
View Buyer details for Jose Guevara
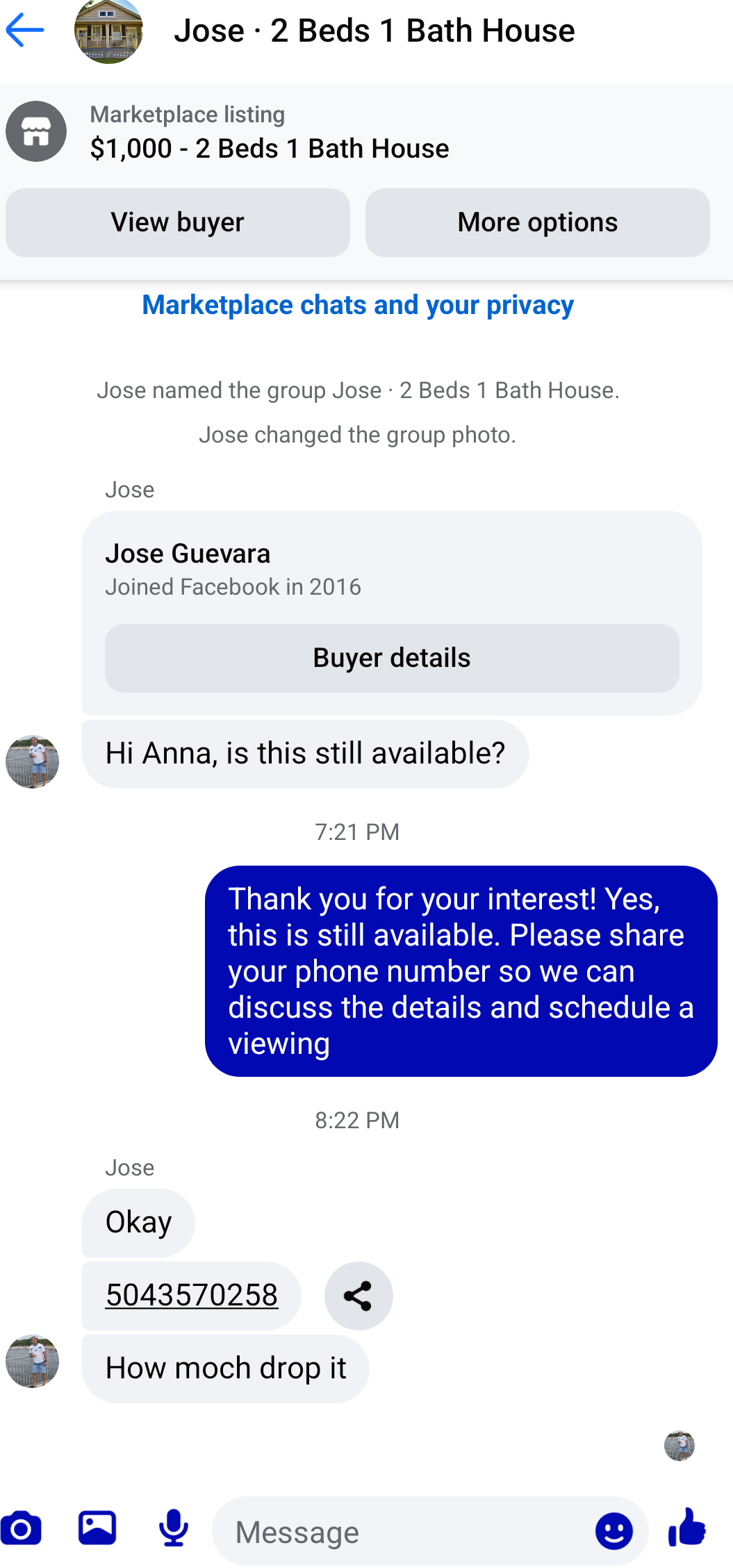pyautogui.click(x=392, y=658)
